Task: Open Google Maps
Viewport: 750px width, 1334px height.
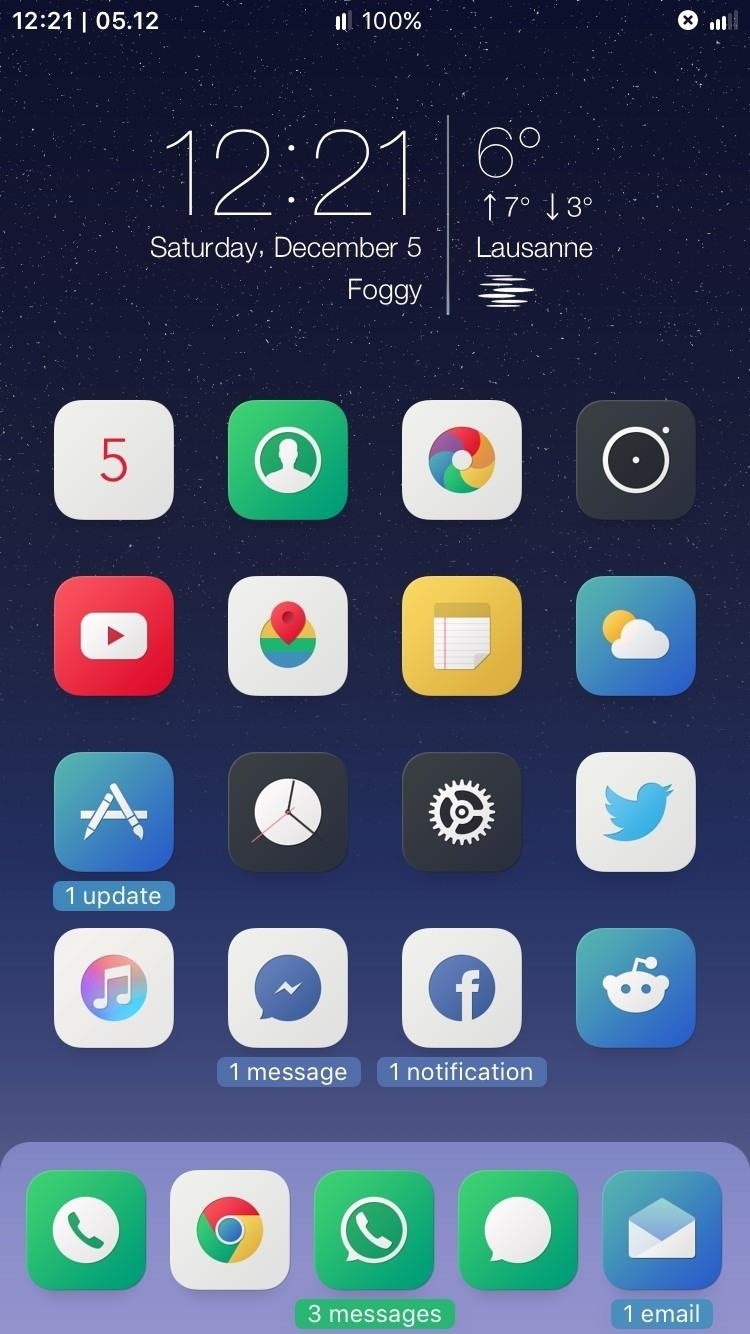Action: [288, 636]
